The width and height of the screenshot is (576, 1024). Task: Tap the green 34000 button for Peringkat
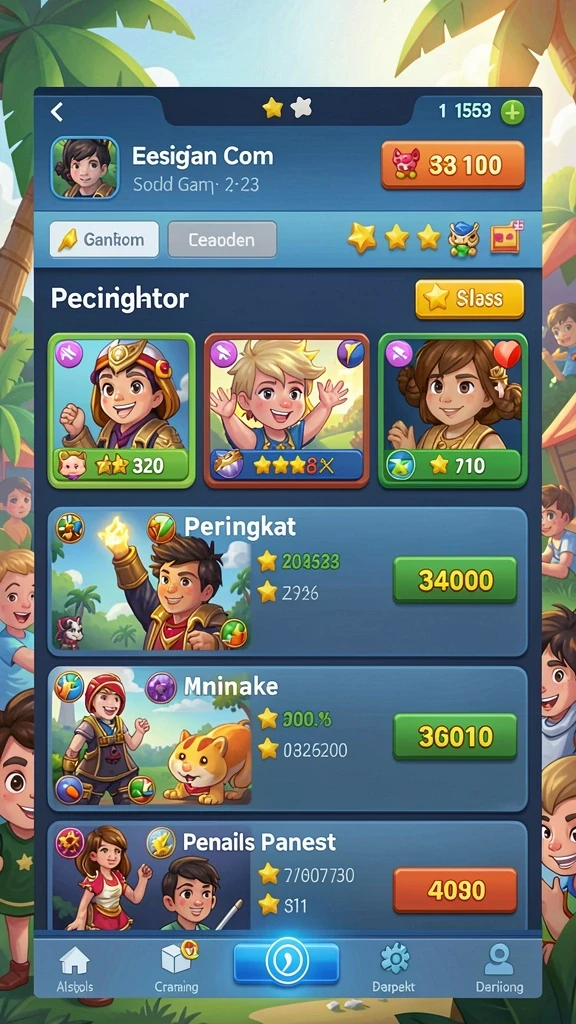click(455, 580)
